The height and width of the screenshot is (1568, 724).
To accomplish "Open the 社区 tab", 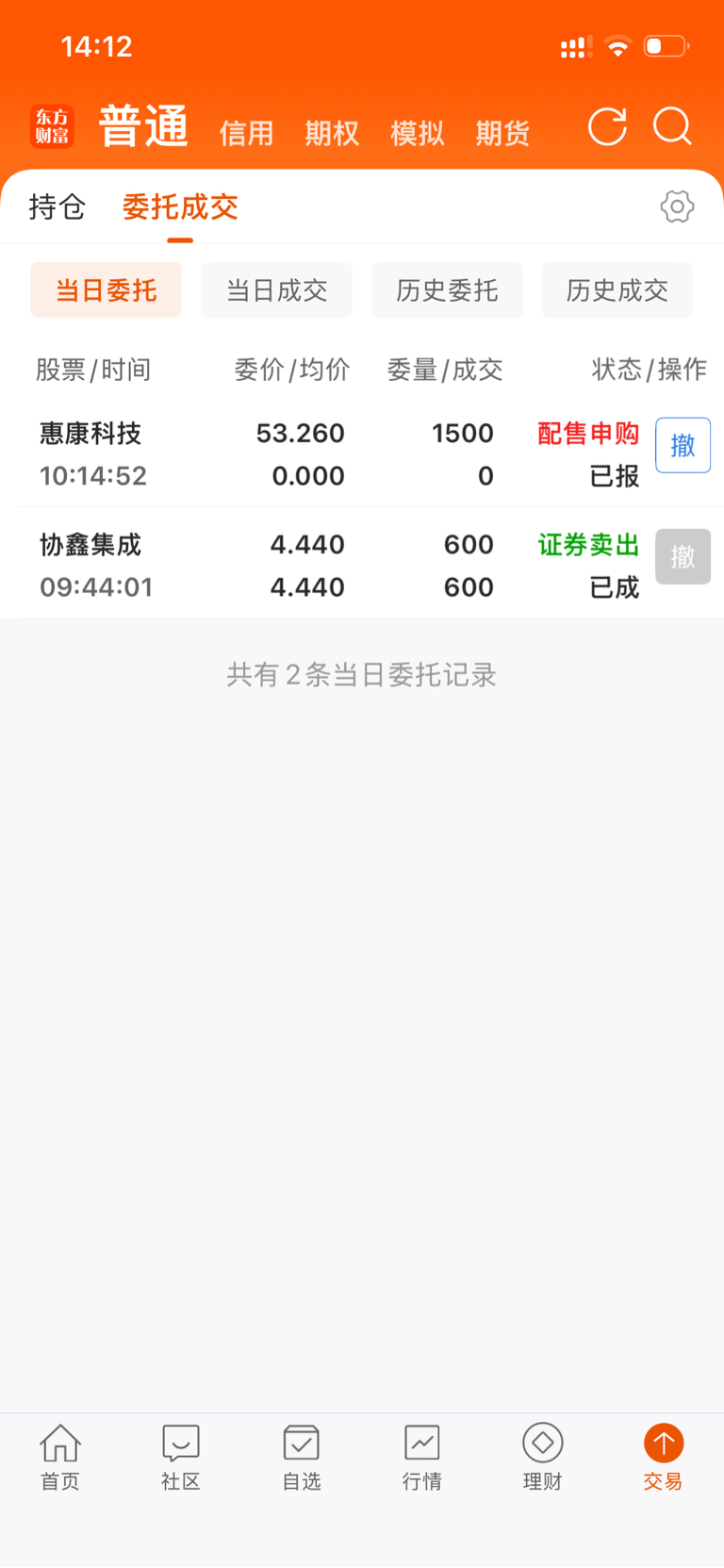I will point(181,1458).
